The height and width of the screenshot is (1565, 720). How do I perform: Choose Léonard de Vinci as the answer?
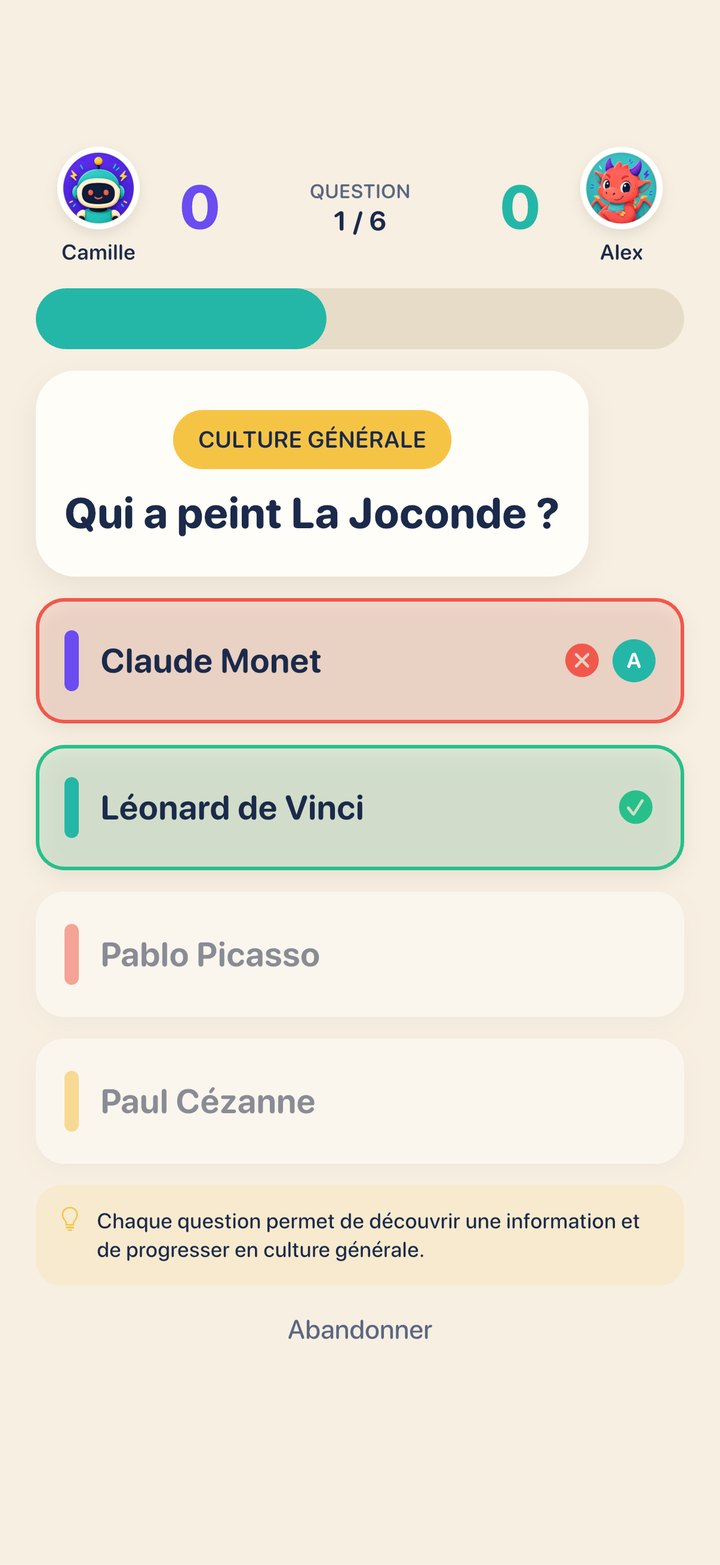(360, 808)
